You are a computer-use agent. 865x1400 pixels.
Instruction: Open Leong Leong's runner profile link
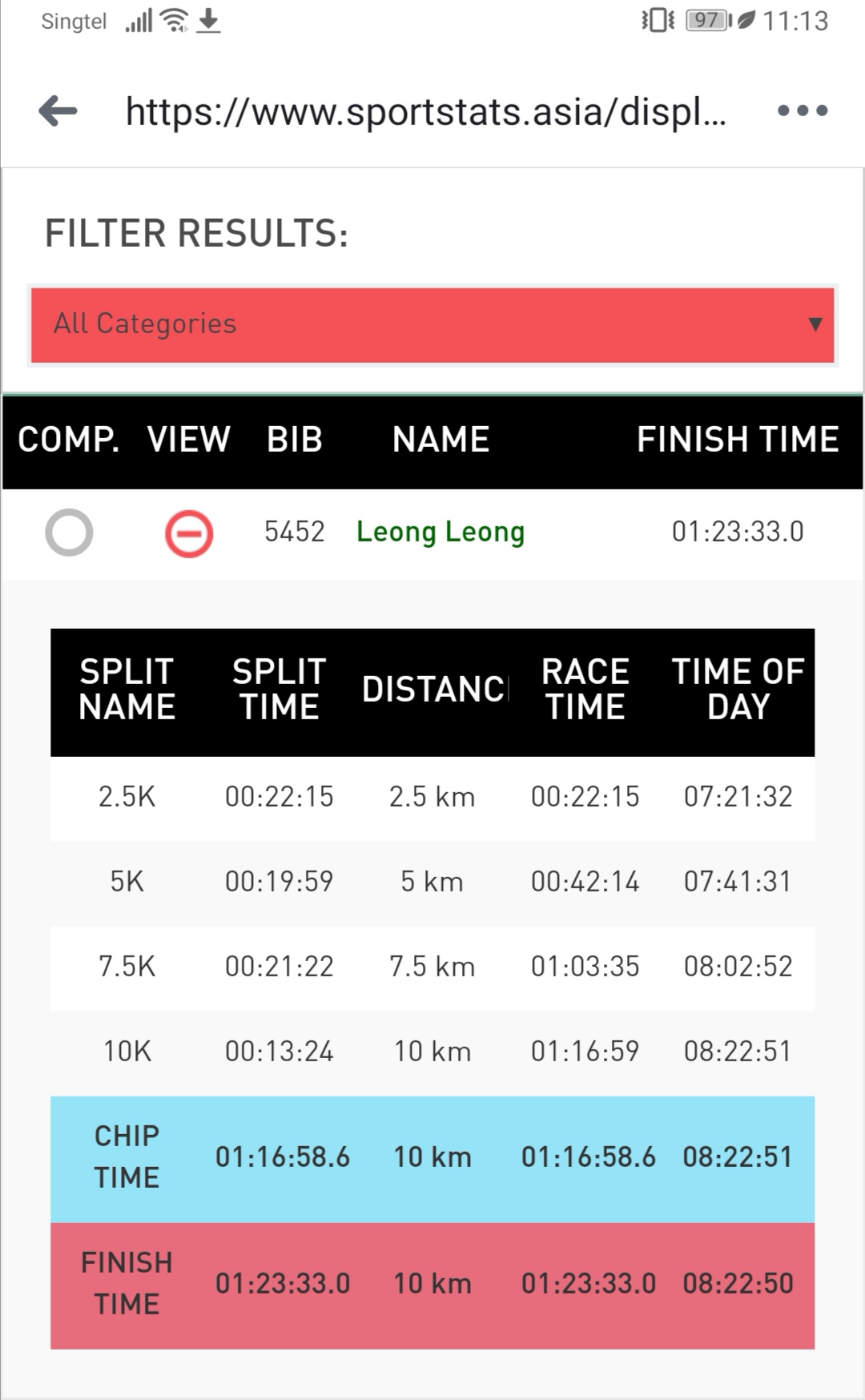tap(441, 532)
